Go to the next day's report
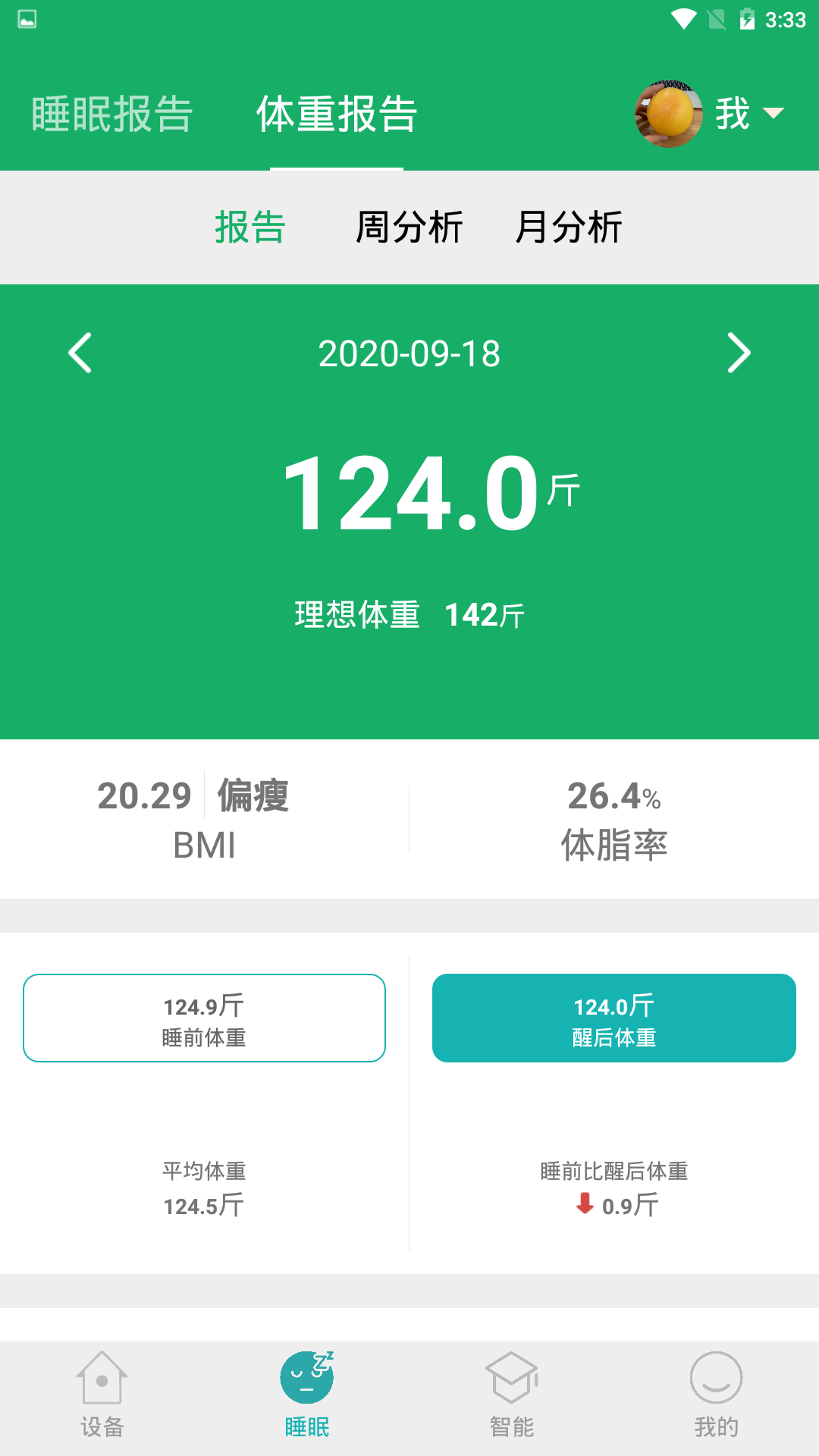Image resolution: width=819 pixels, height=1456 pixels. [x=739, y=353]
